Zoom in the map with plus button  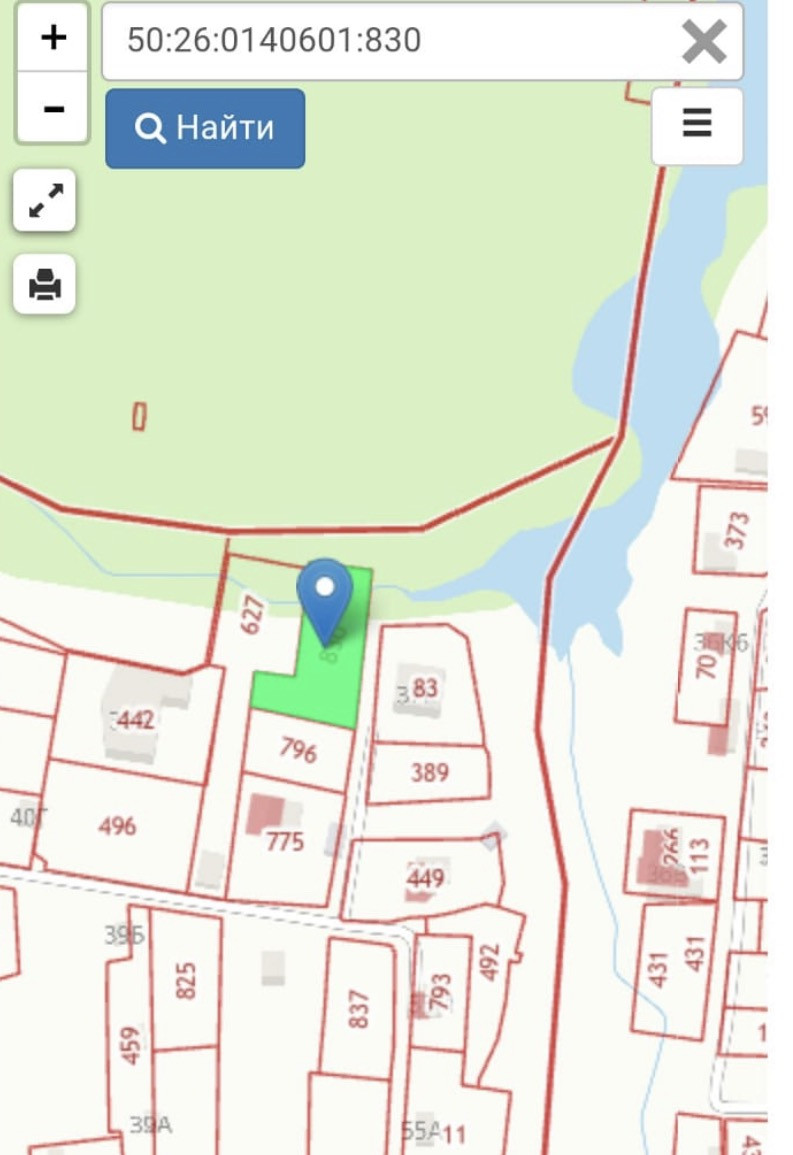[x=54, y=38]
